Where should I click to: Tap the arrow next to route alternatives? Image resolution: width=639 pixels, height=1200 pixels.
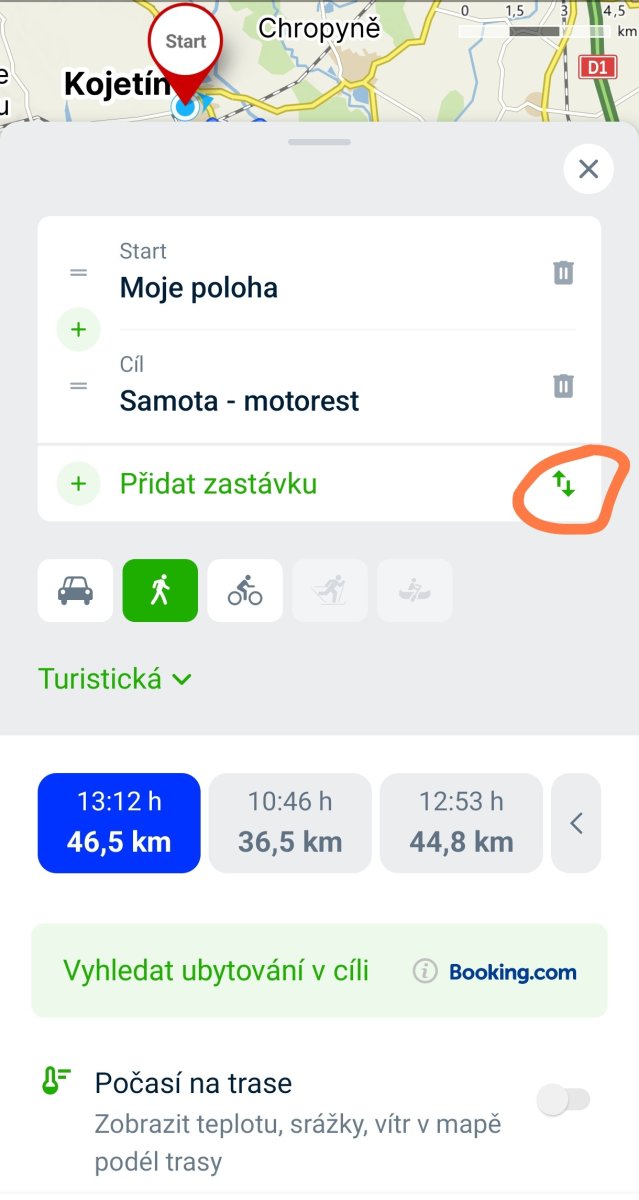[576, 822]
